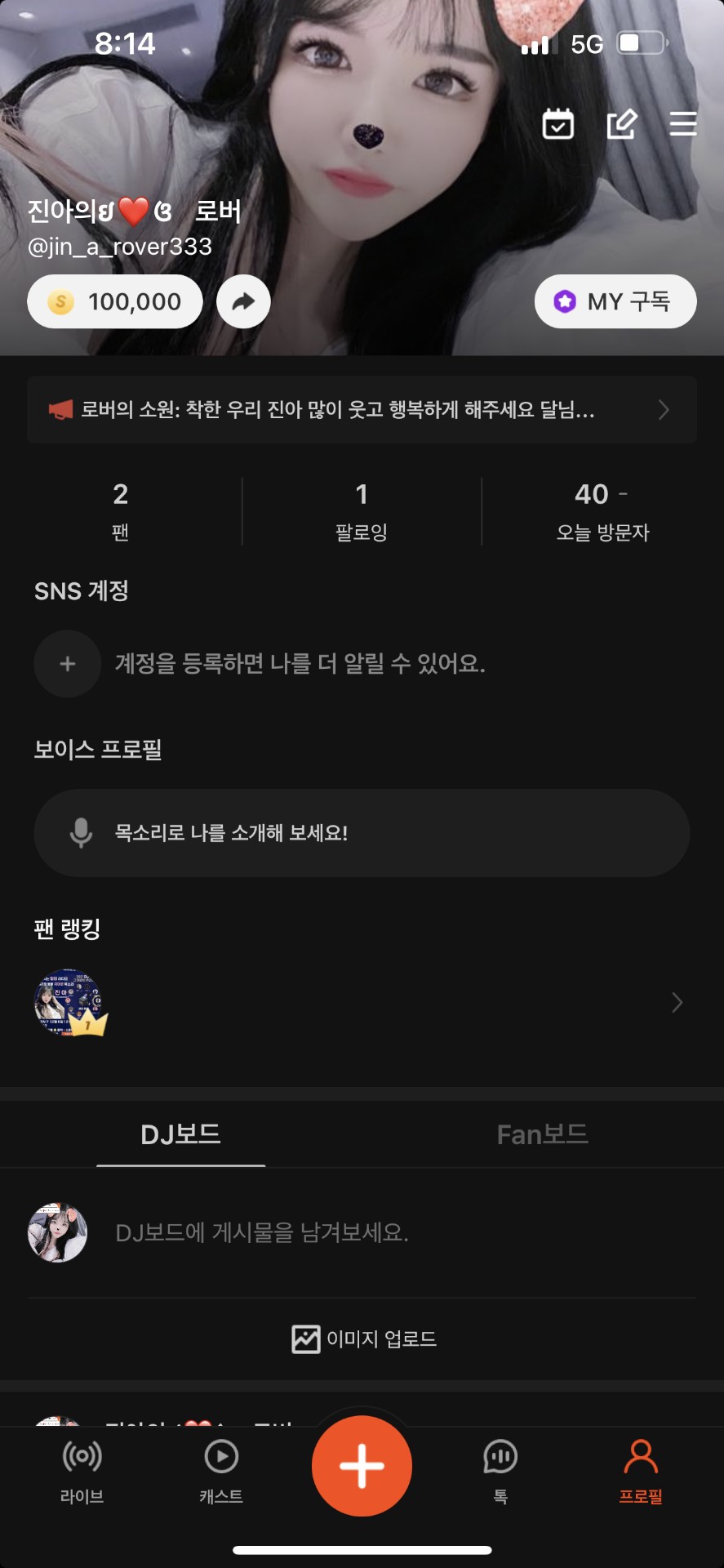Open the fan ranking user thumbnail
Image resolution: width=724 pixels, height=1568 pixels.
point(68,1002)
